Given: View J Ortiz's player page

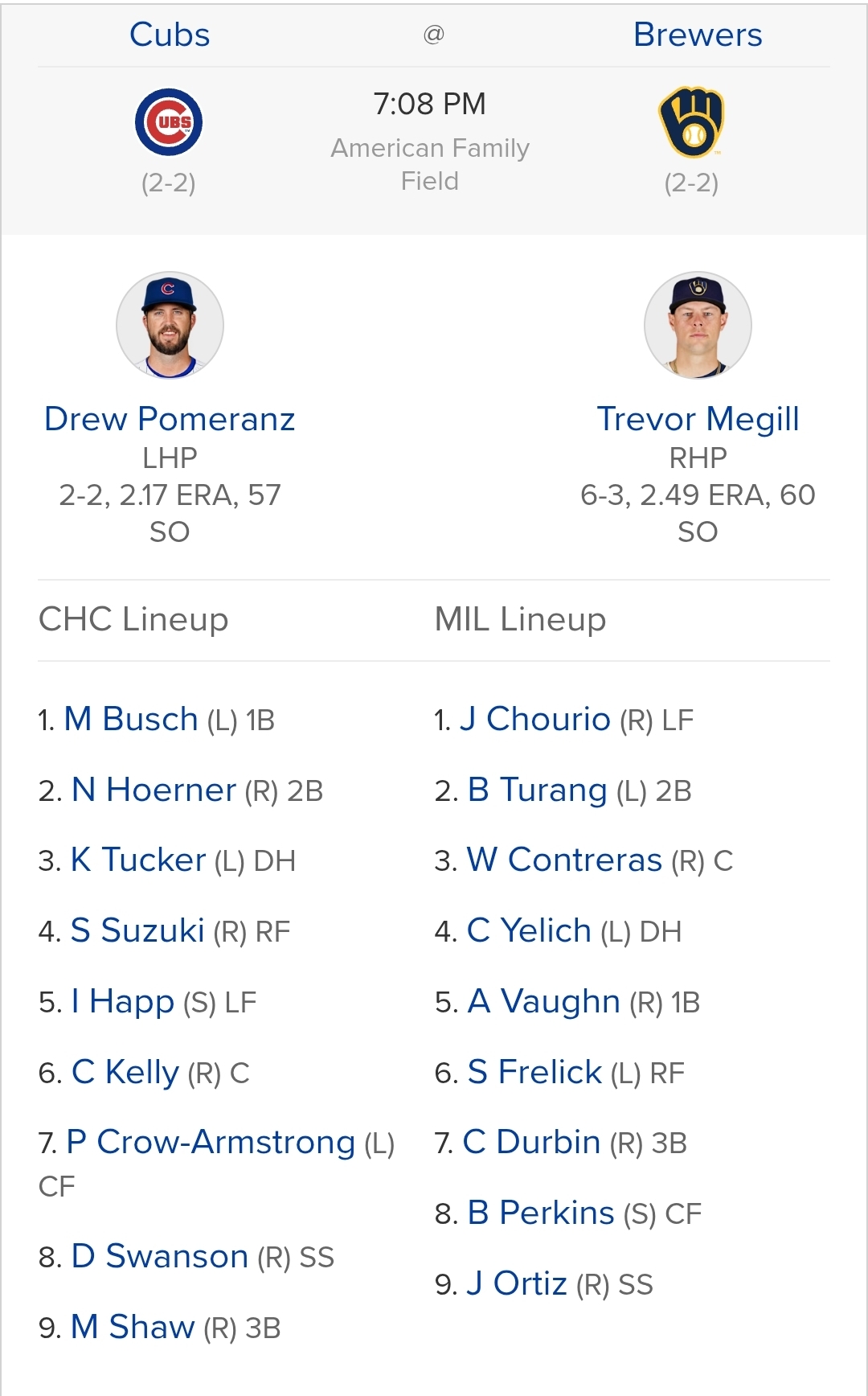Looking at the screenshot, I should click(x=517, y=1283).
